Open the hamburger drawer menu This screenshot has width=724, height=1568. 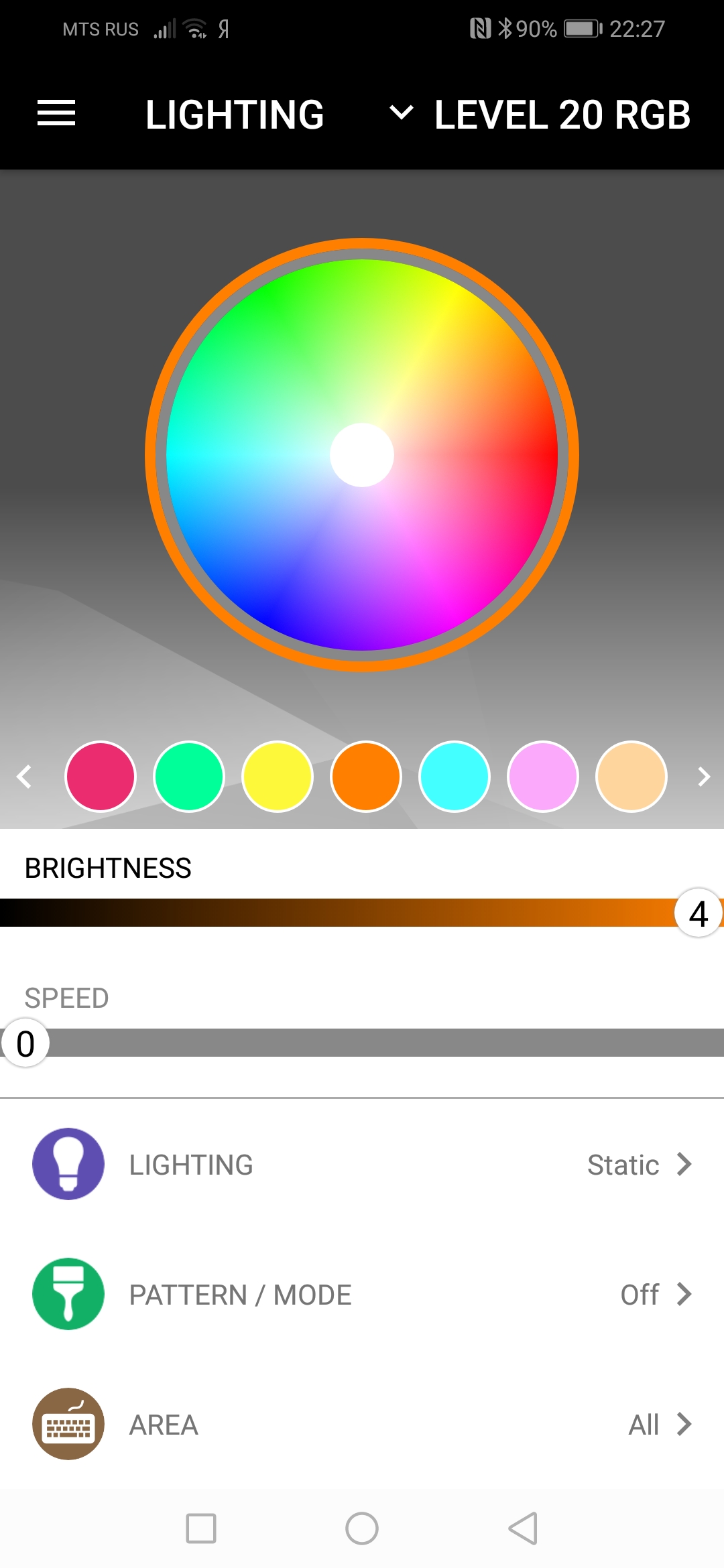[56, 113]
